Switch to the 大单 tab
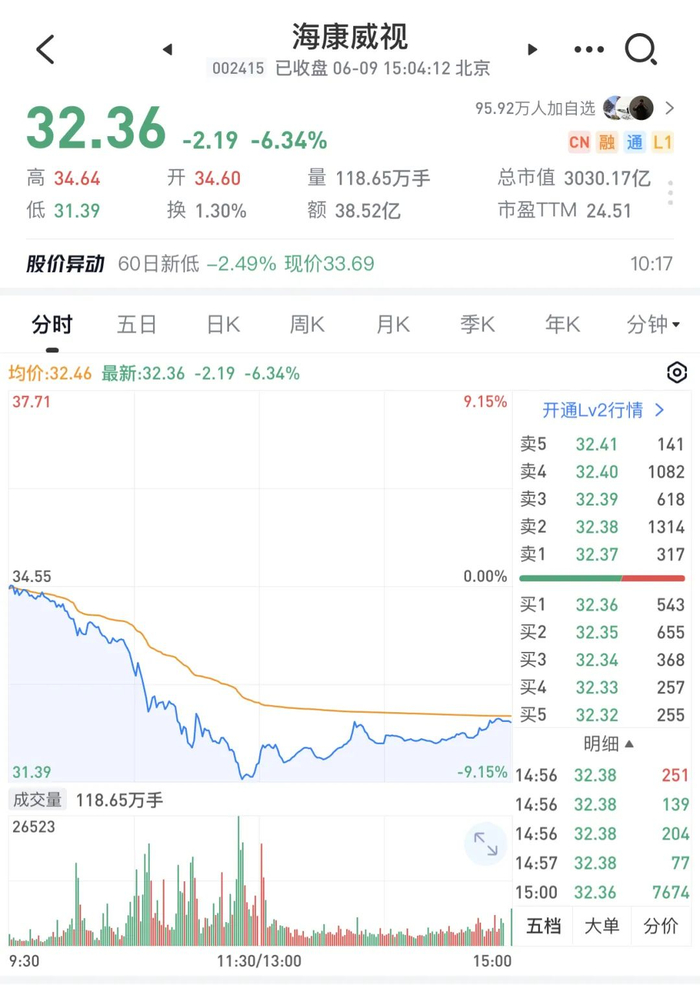700x985 pixels. pyautogui.click(x=601, y=926)
